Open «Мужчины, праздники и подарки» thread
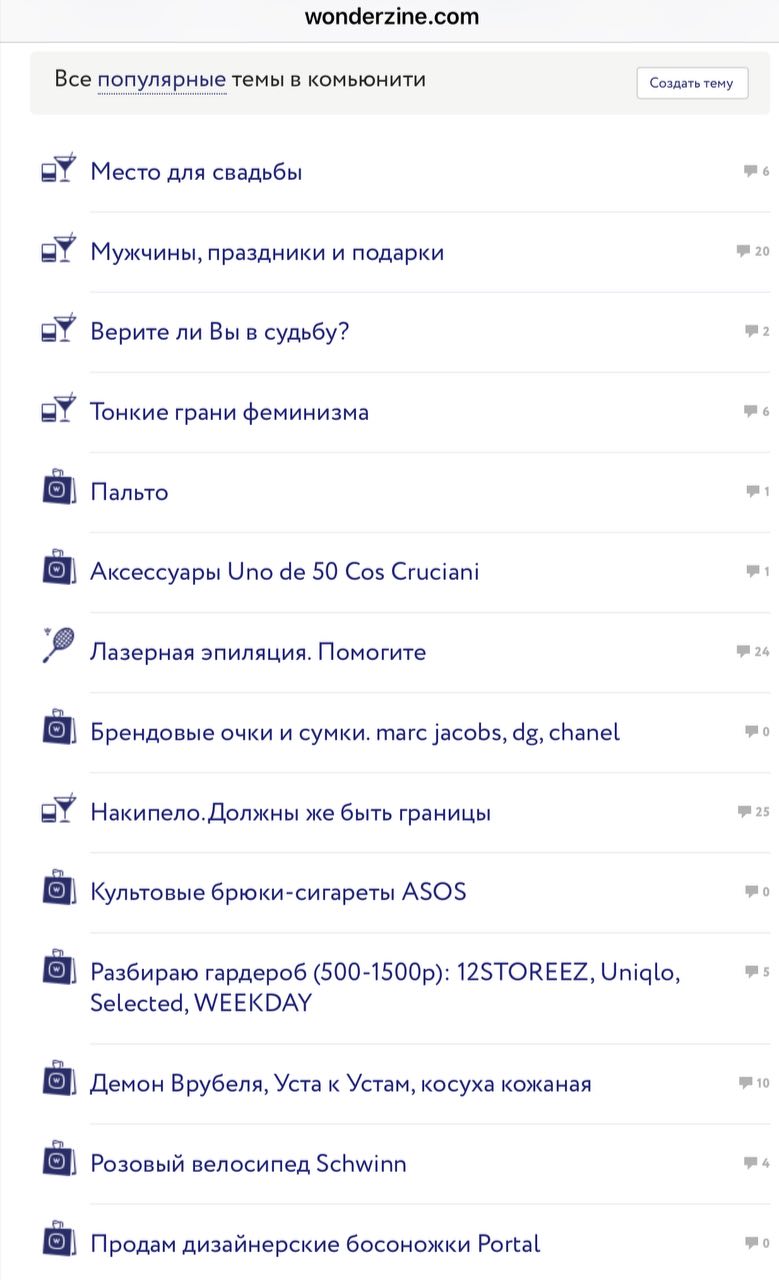The height and width of the screenshot is (1280, 779). [x=267, y=252]
